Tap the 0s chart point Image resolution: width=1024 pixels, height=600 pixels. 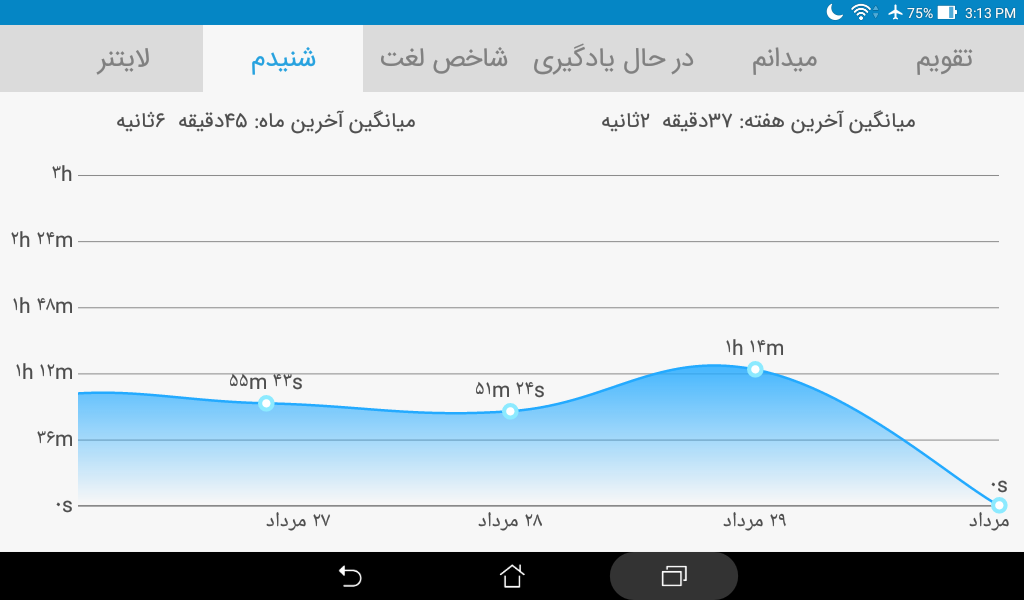(x=999, y=505)
